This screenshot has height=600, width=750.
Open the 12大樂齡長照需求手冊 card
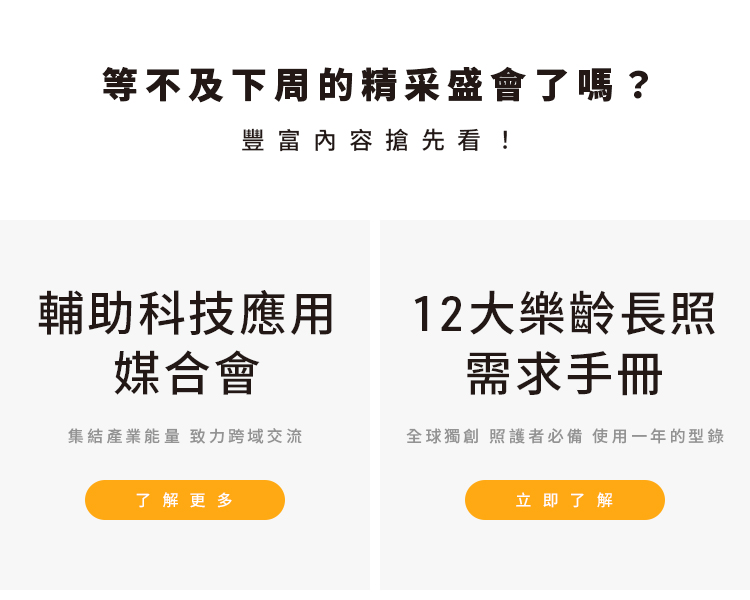coord(564,345)
